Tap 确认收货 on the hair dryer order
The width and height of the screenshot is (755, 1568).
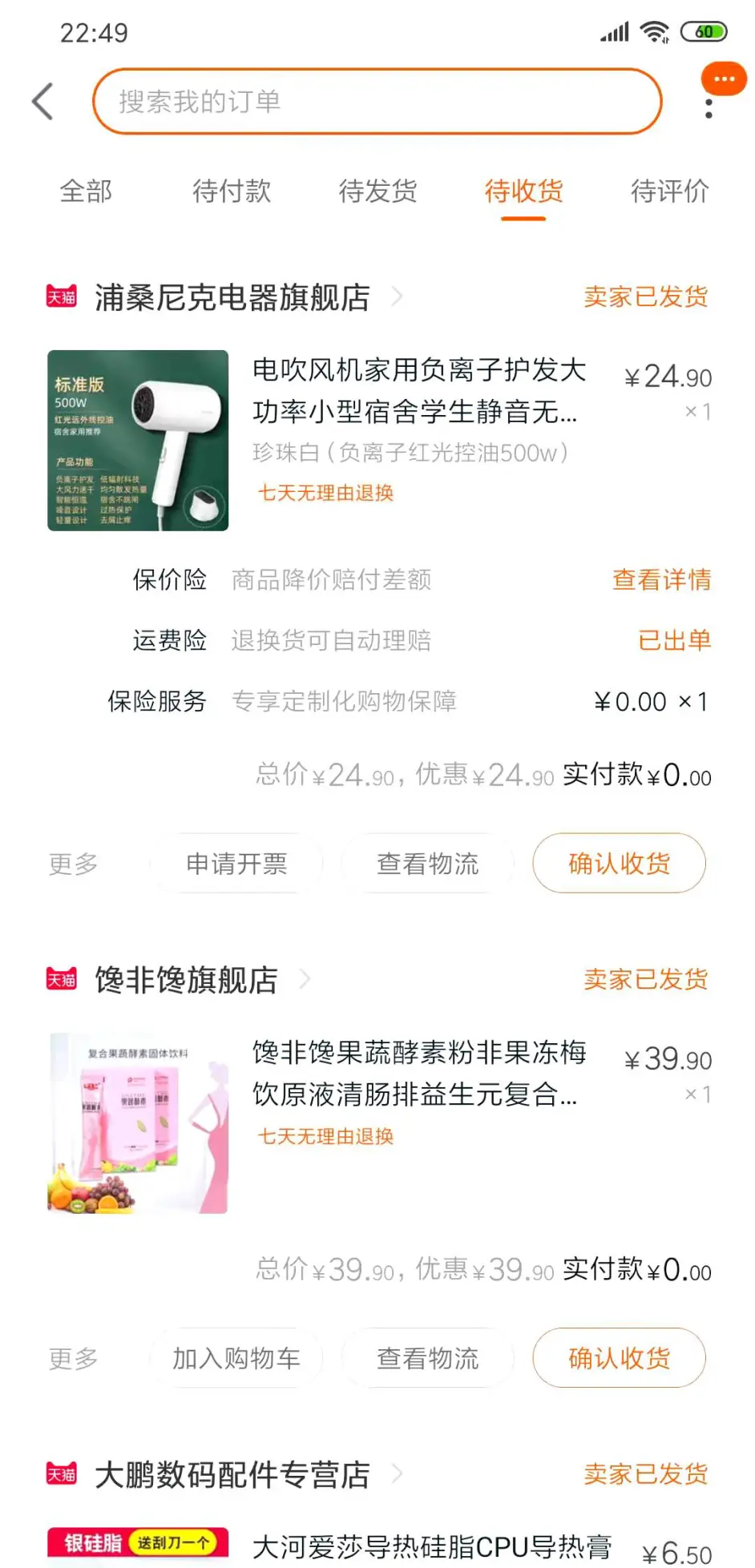[619, 864]
